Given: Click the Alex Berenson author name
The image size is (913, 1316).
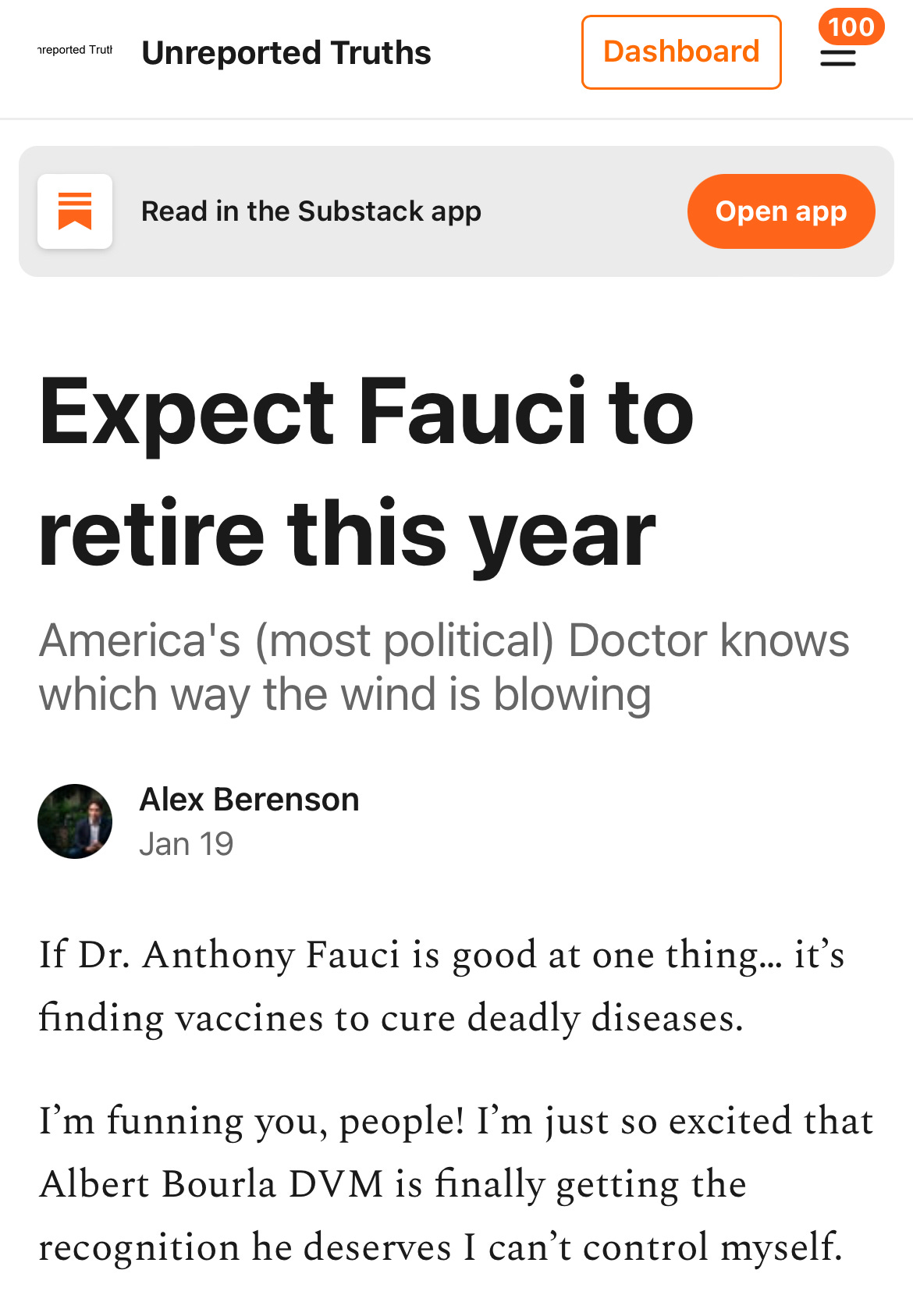Looking at the screenshot, I should point(250,799).
